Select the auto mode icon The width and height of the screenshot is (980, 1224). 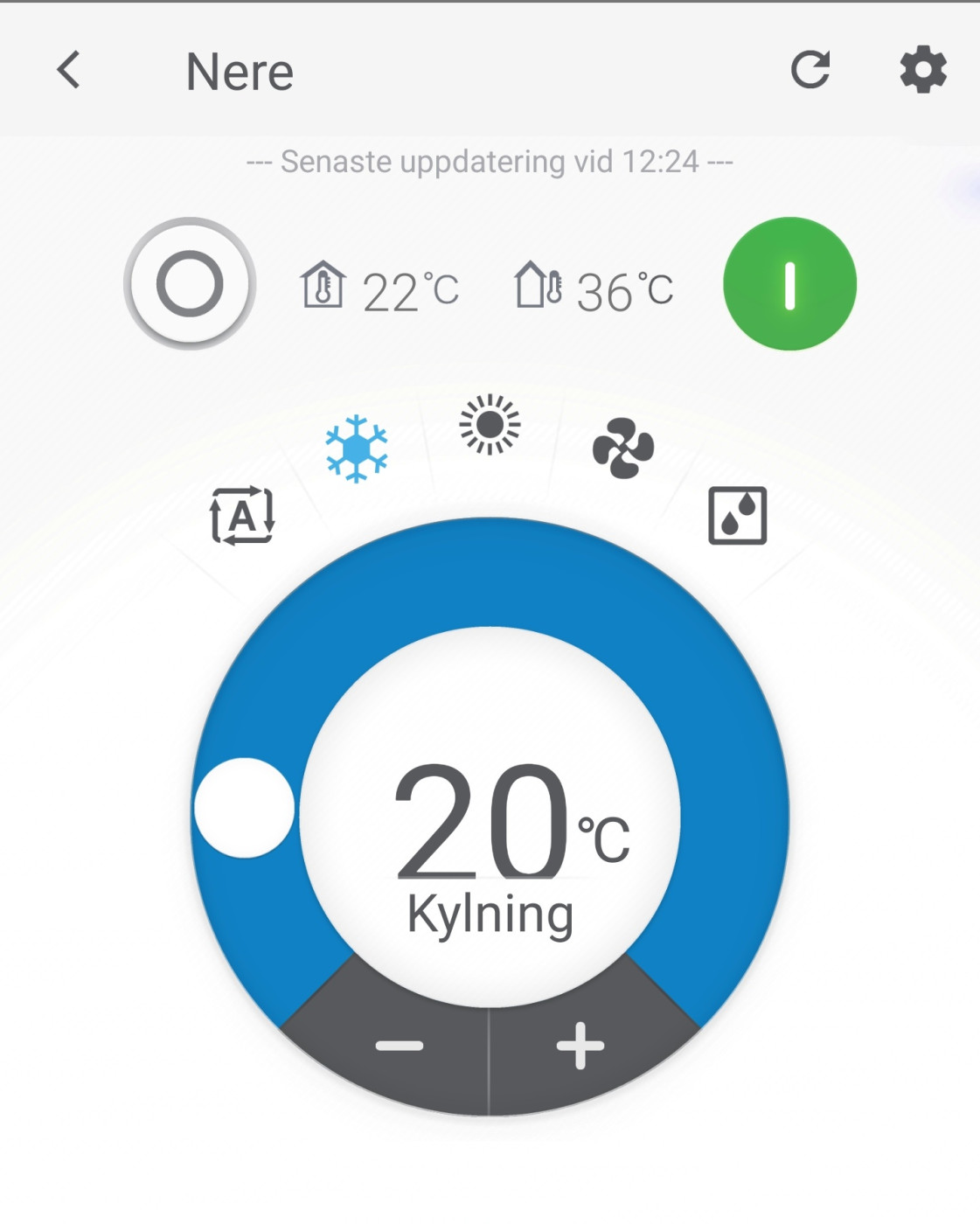coord(242,516)
